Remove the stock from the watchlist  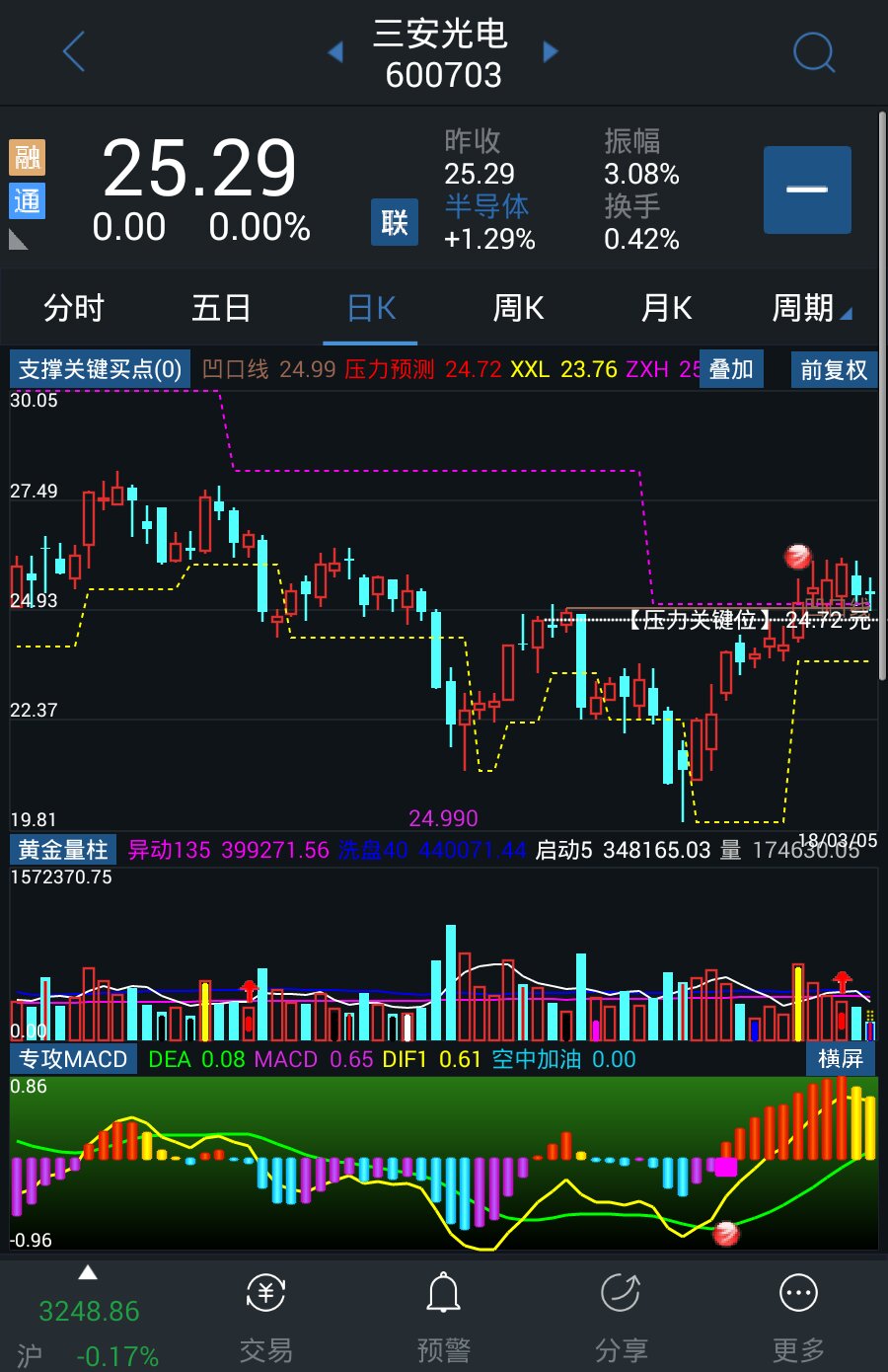click(x=806, y=190)
